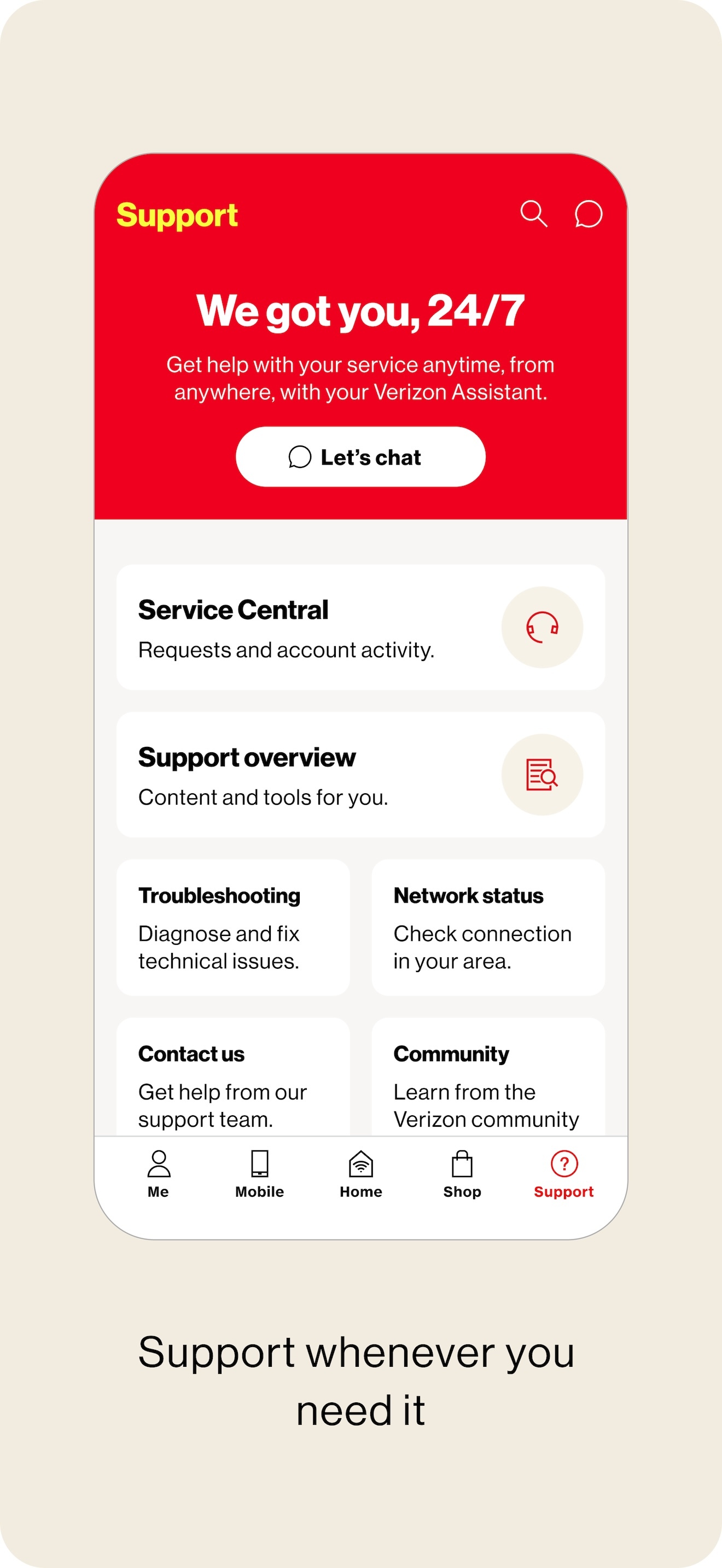Open the Support overview card
The width and height of the screenshot is (722, 1568).
coord(360,775)
